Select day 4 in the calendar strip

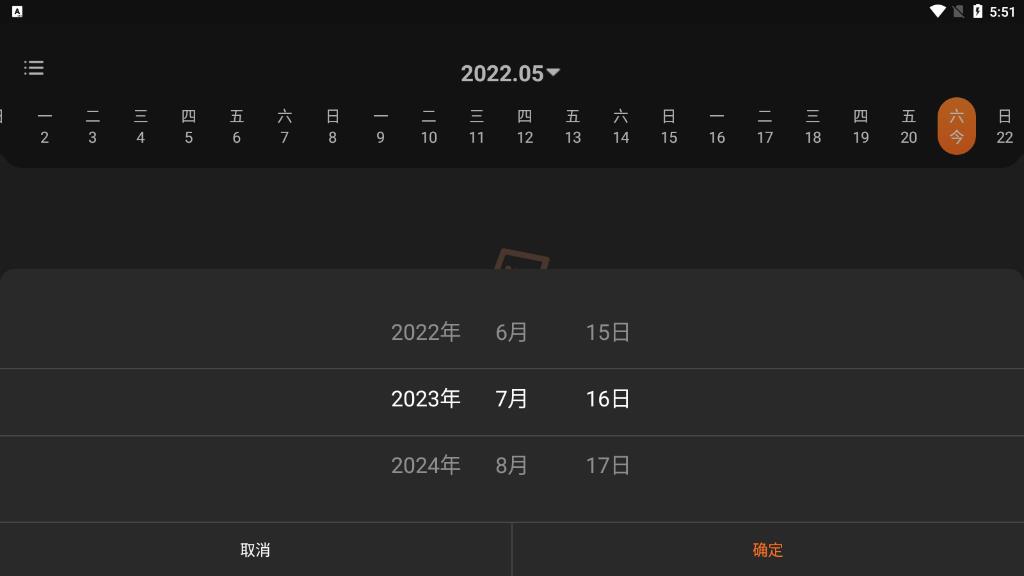click(x=140, y=127)
